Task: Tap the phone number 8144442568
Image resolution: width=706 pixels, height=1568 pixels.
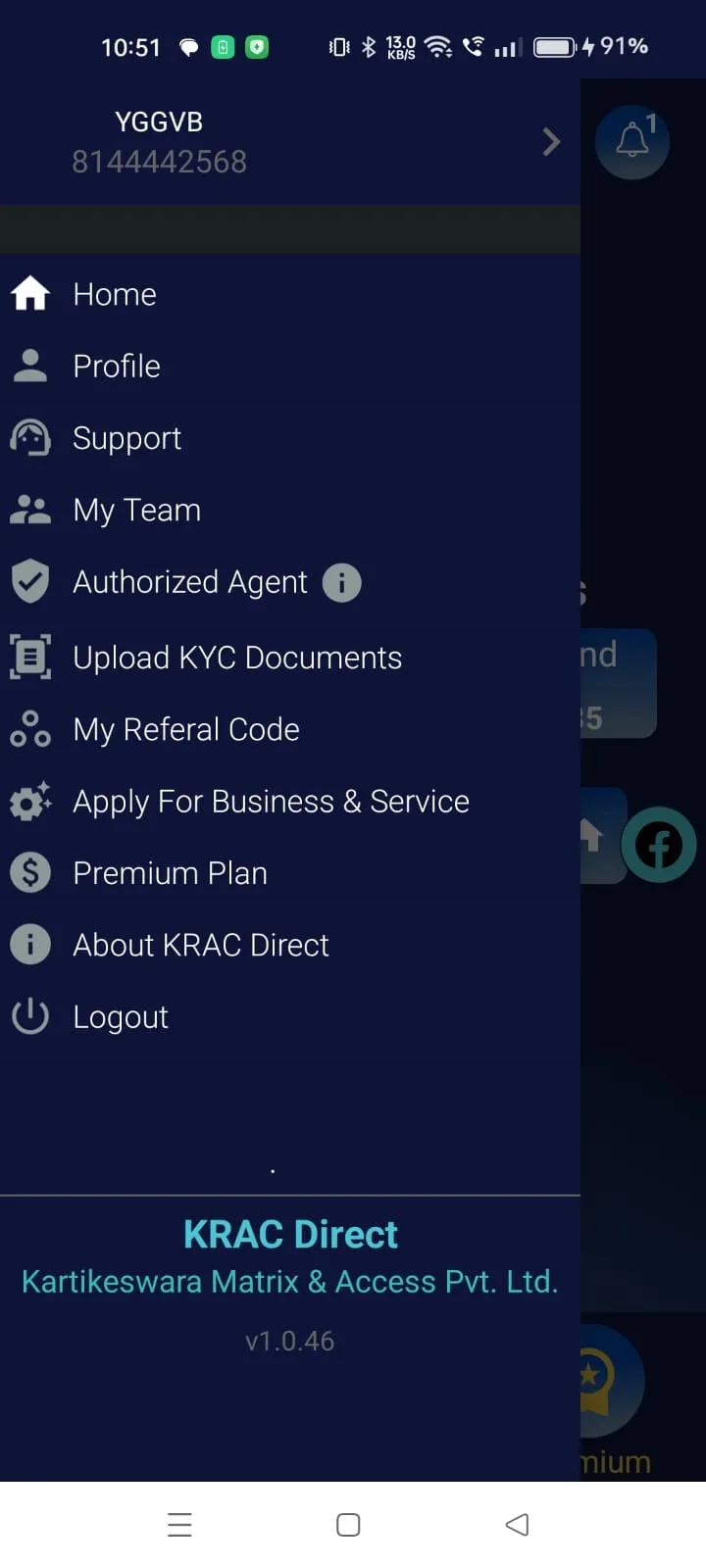Action: point(159,161)
